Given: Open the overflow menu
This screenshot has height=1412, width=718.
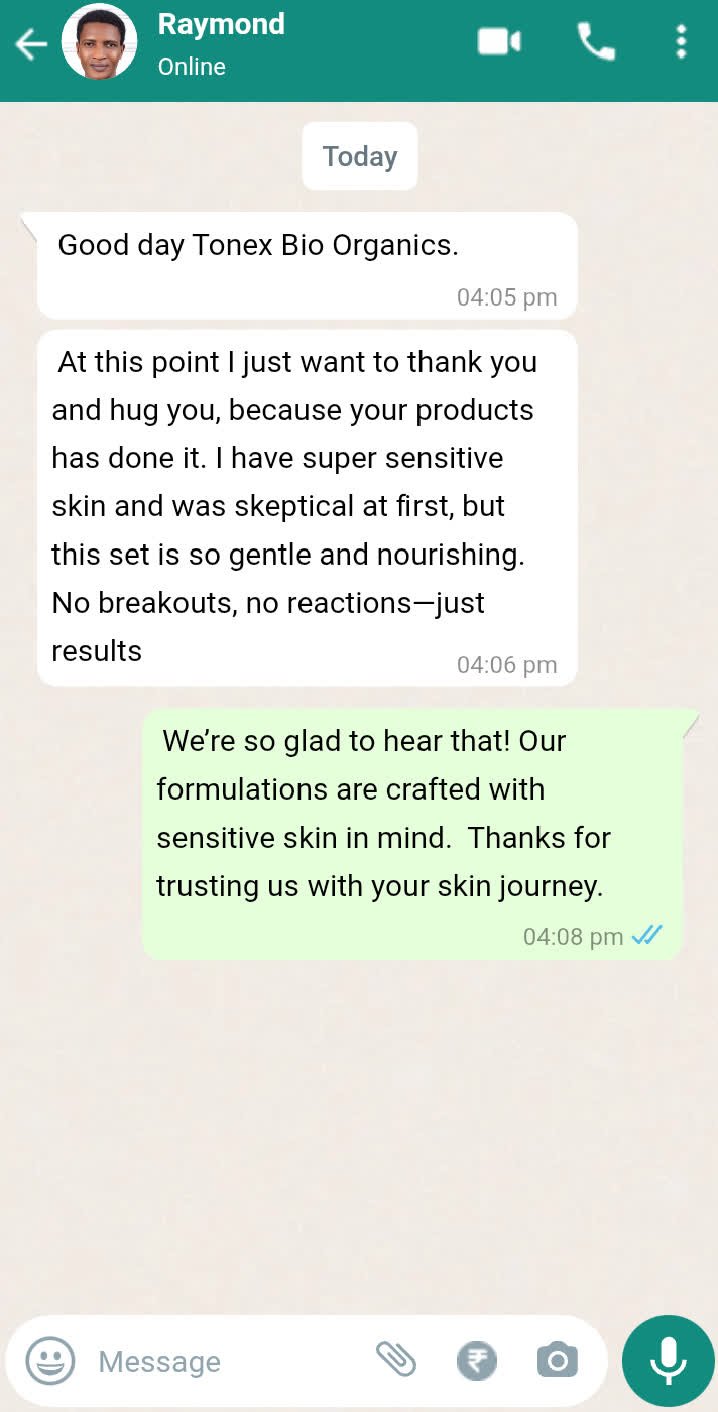Looking at the screenshot, I should (681, 42).
